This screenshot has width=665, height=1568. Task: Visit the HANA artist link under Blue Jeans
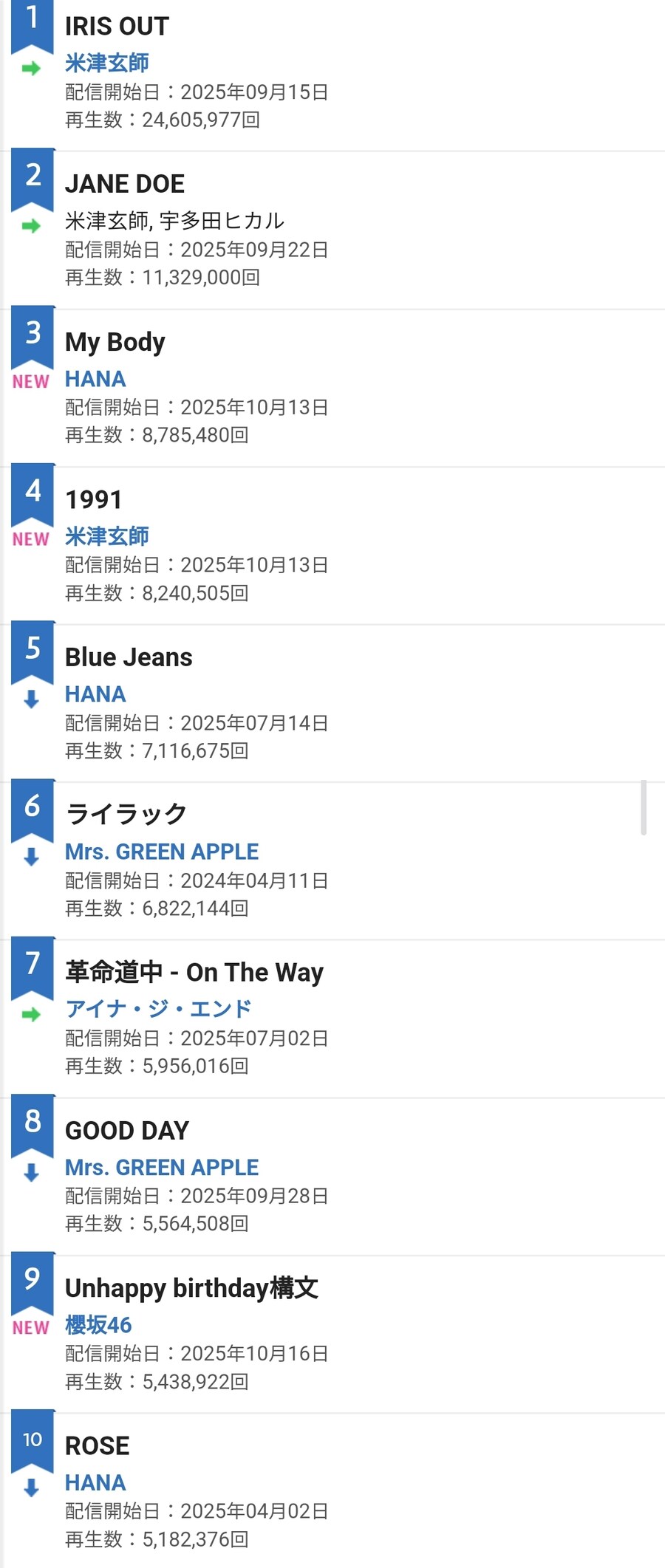(x=95, y=694)
